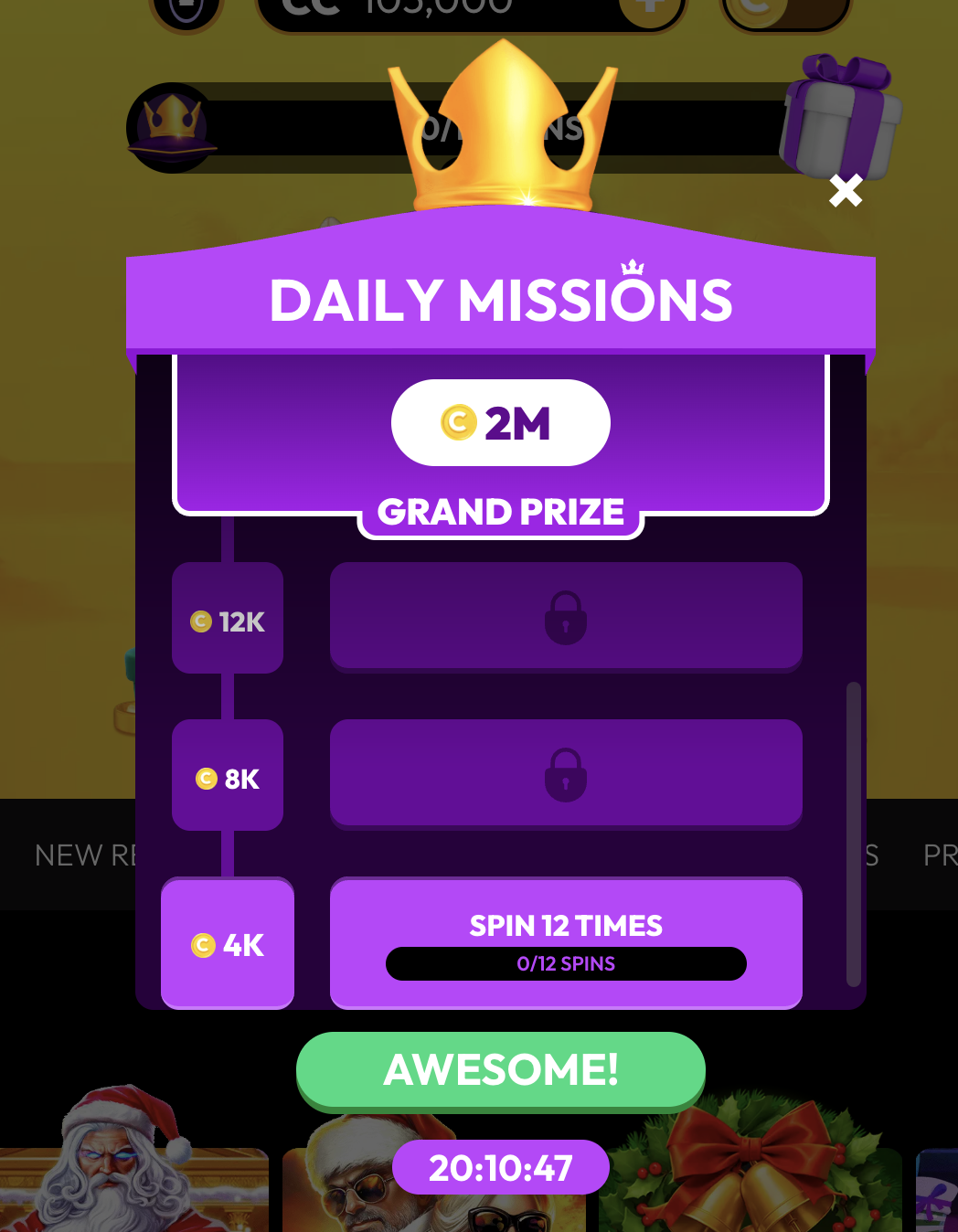Open the partially visible PR tab on the right
The height and width of the screenshot is (1232, 958).
pyautogui.click(x=940, y=856)
